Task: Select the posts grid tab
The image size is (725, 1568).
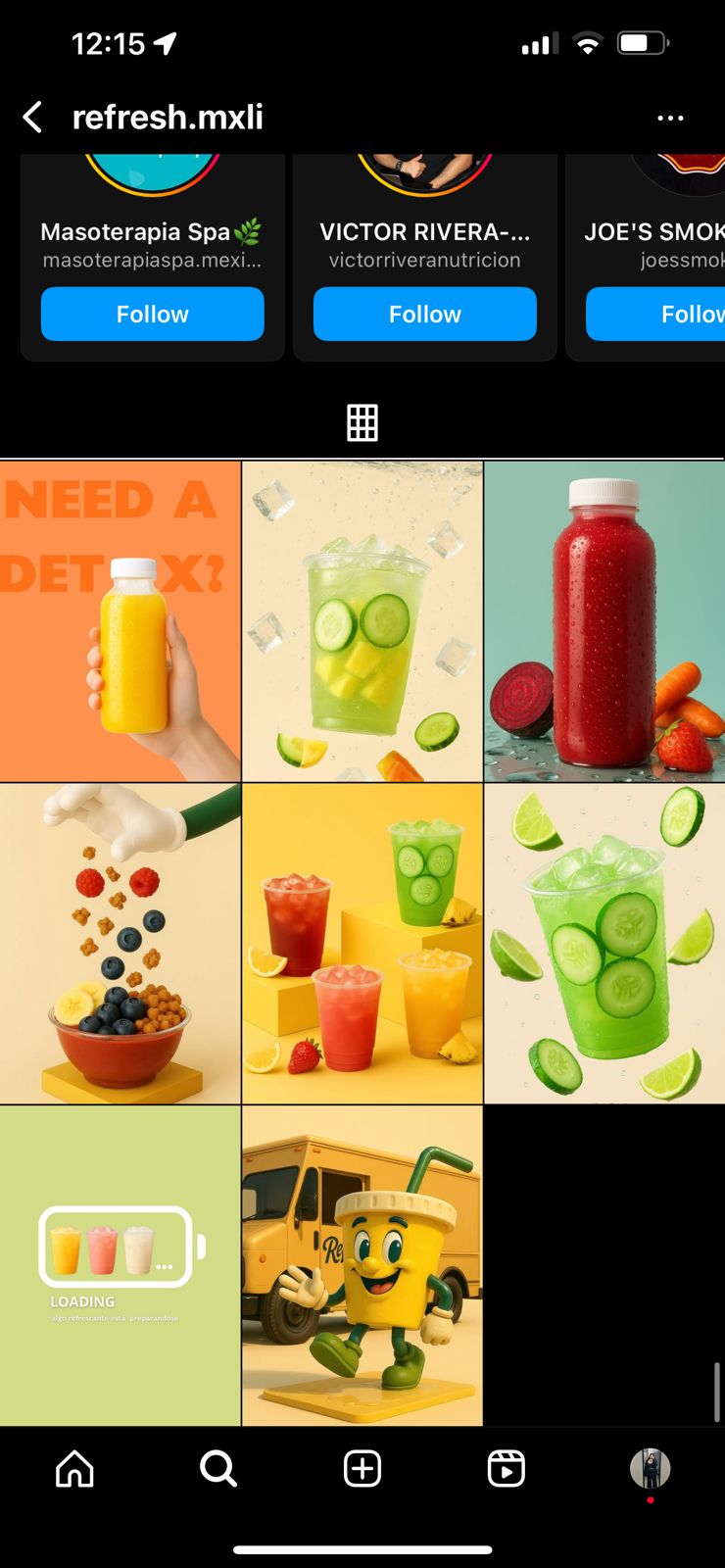Action: pyautogui.click(x=362, y=422)
